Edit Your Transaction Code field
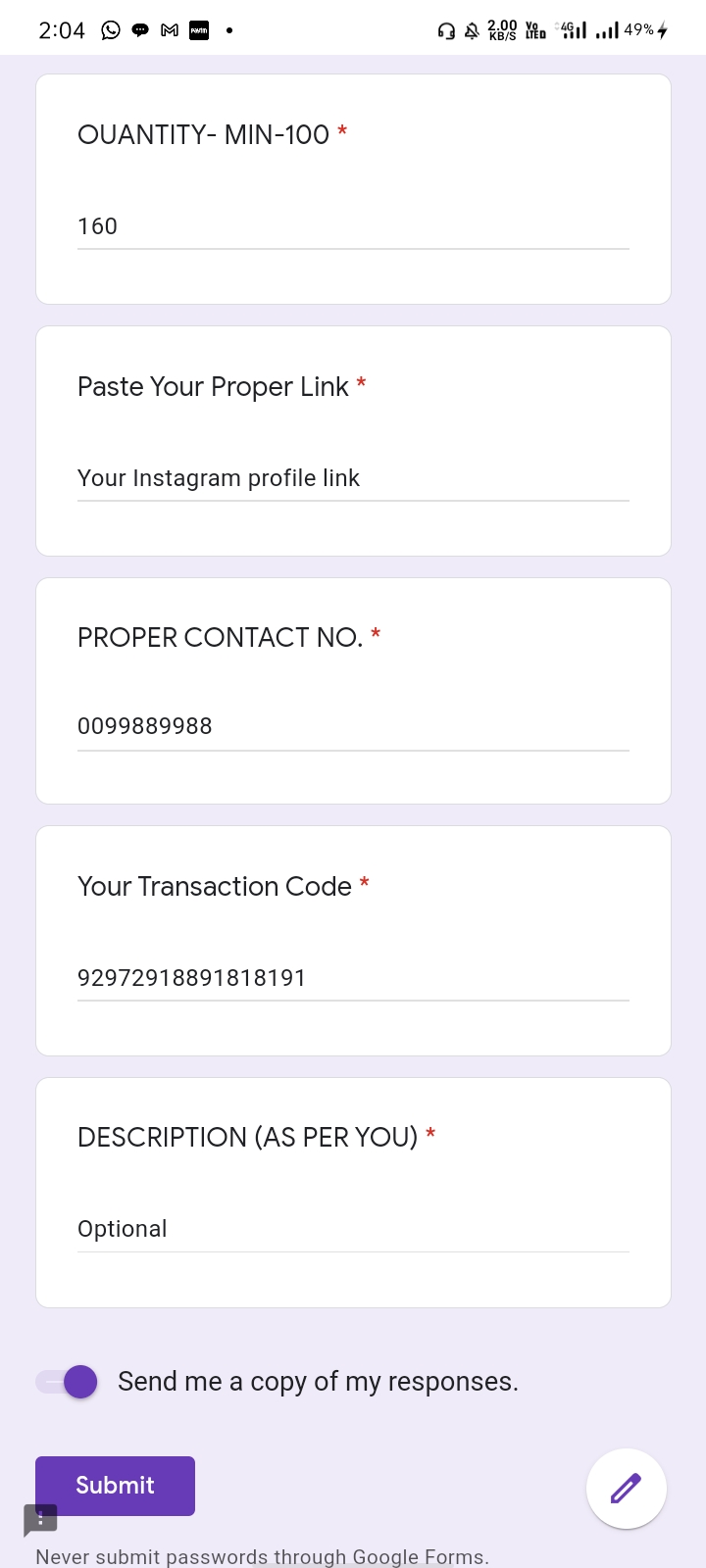Screen dimensions: 706x1568 tap(353, 978)
